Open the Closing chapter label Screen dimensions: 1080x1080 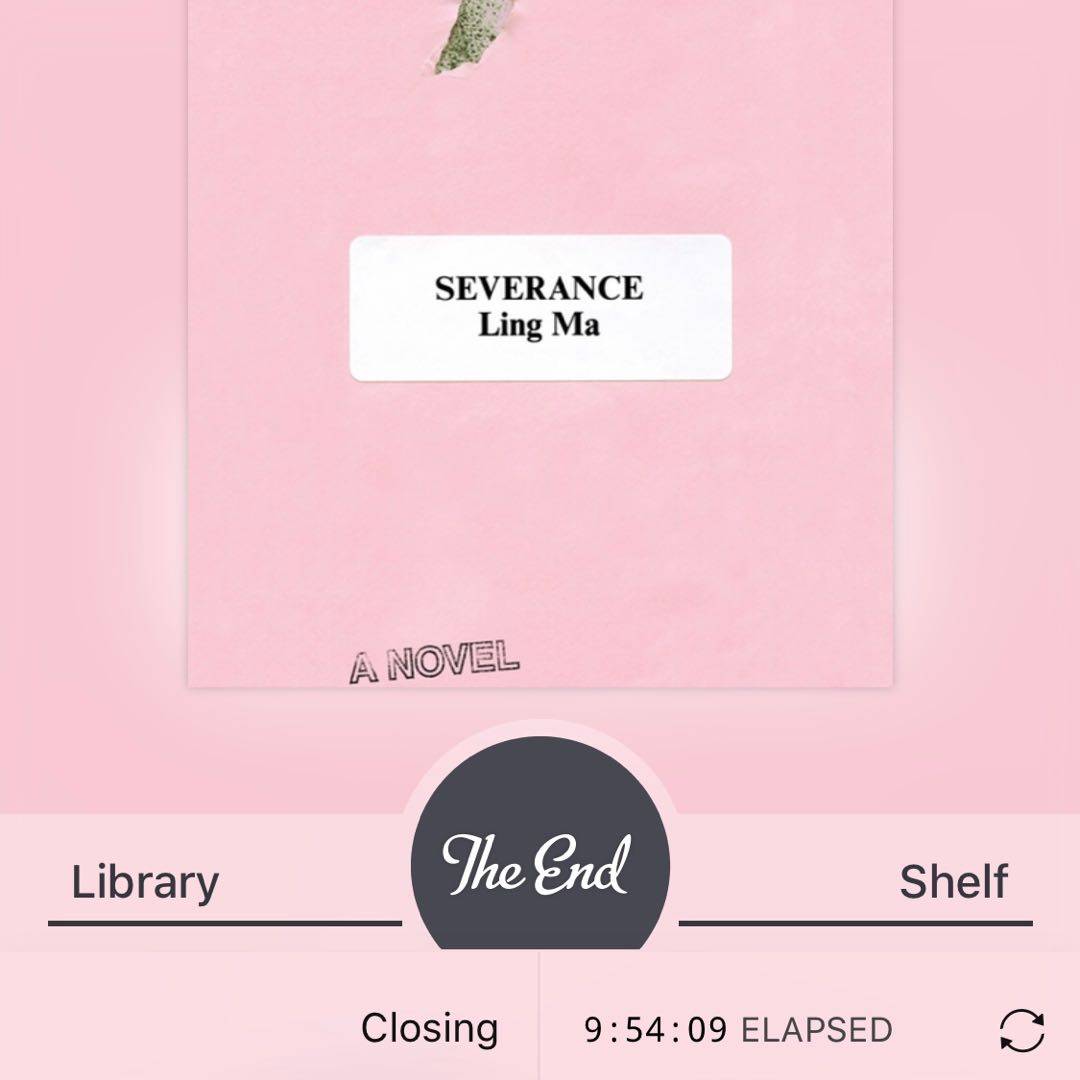(429, 1029)
